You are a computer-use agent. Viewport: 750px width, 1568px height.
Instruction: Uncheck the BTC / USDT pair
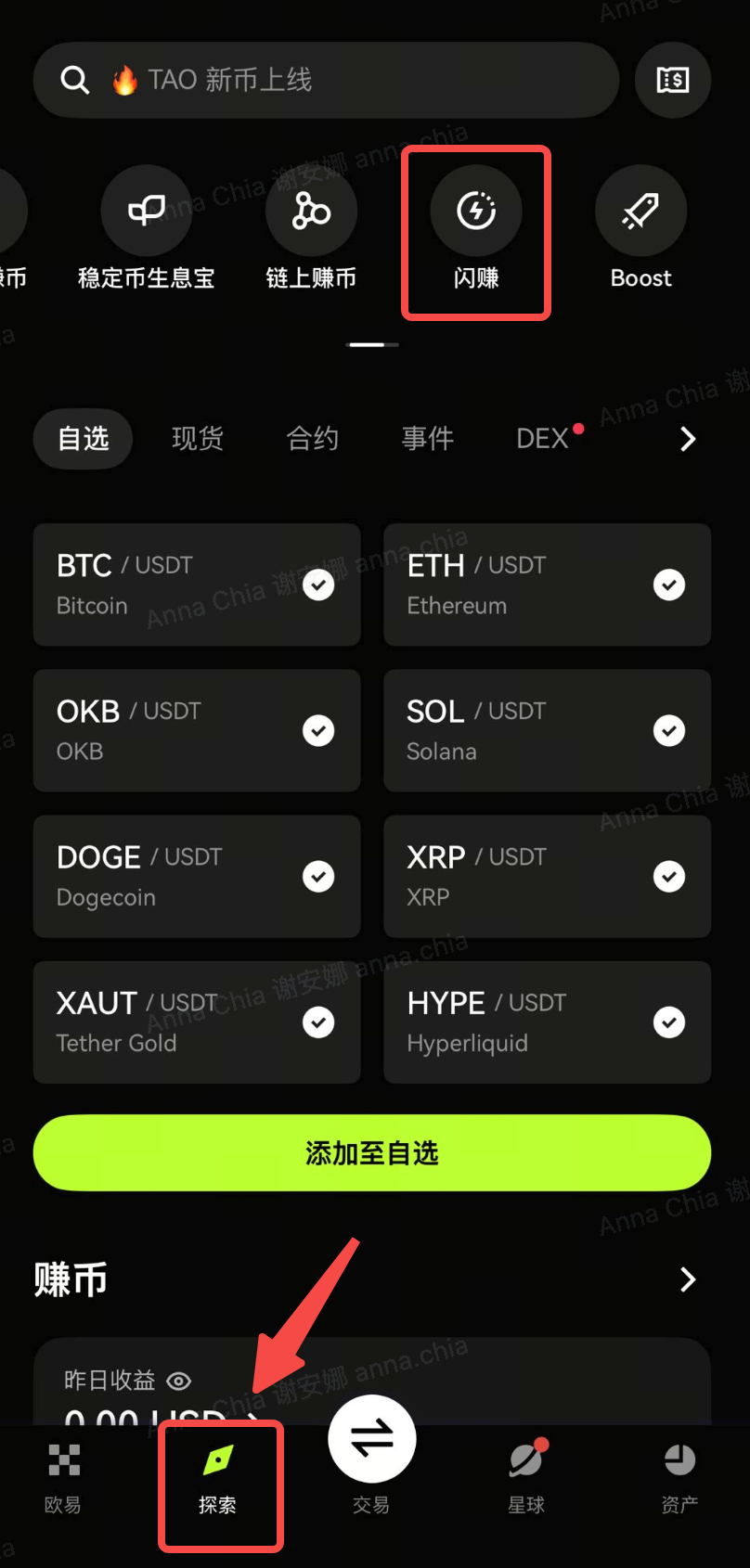coord(318,585)
